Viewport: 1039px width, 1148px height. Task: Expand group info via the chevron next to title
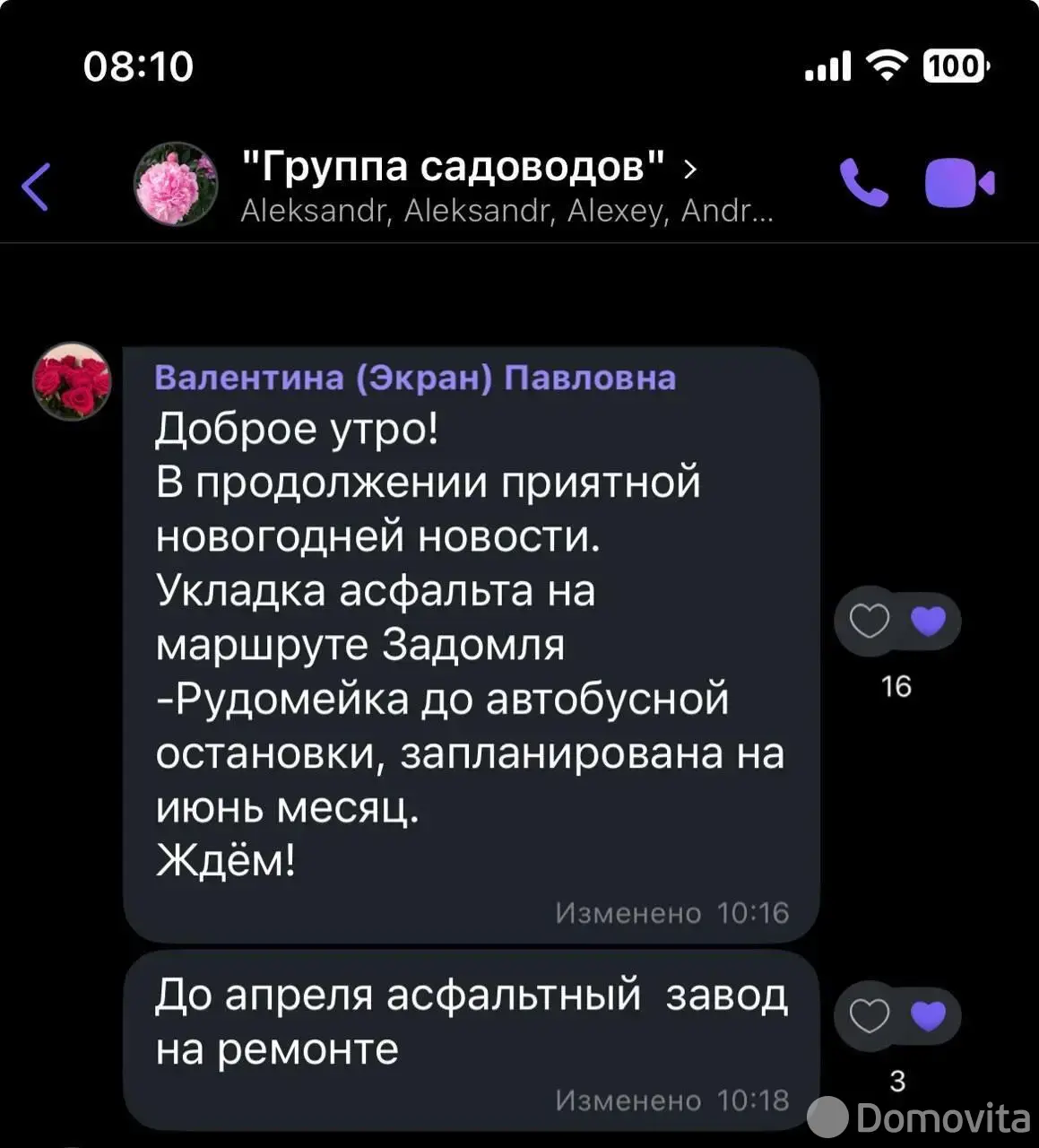click(690, 169)
